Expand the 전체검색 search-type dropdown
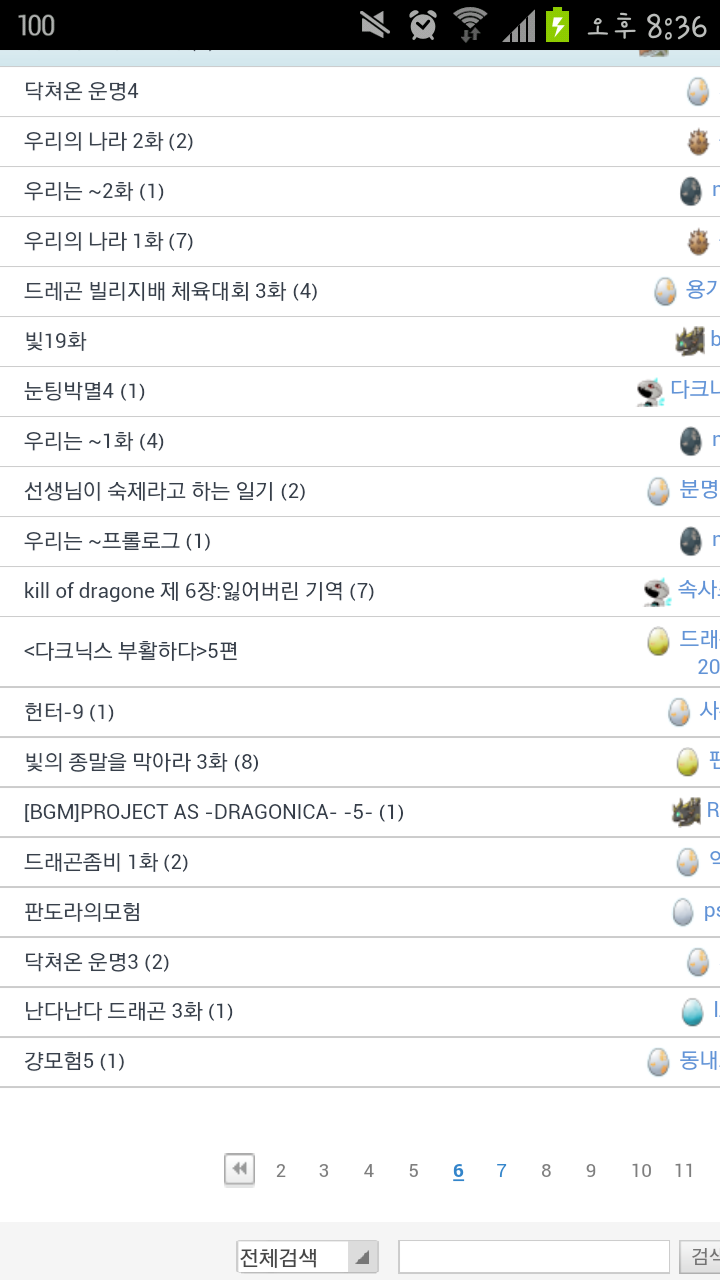This screenshot has height=1280, width=720. (x=307, y=1257)
